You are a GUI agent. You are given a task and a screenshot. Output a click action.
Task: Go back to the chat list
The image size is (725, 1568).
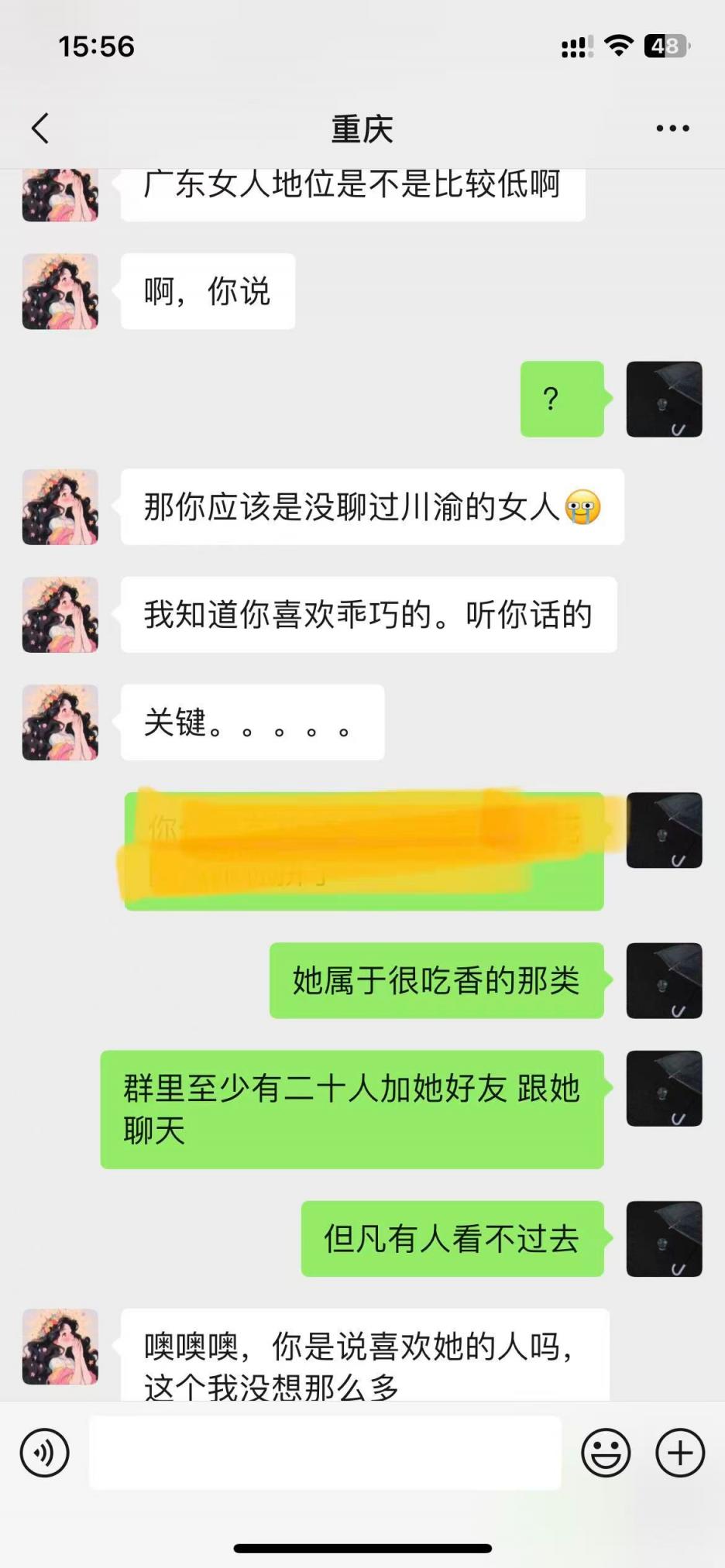(40, 129)
